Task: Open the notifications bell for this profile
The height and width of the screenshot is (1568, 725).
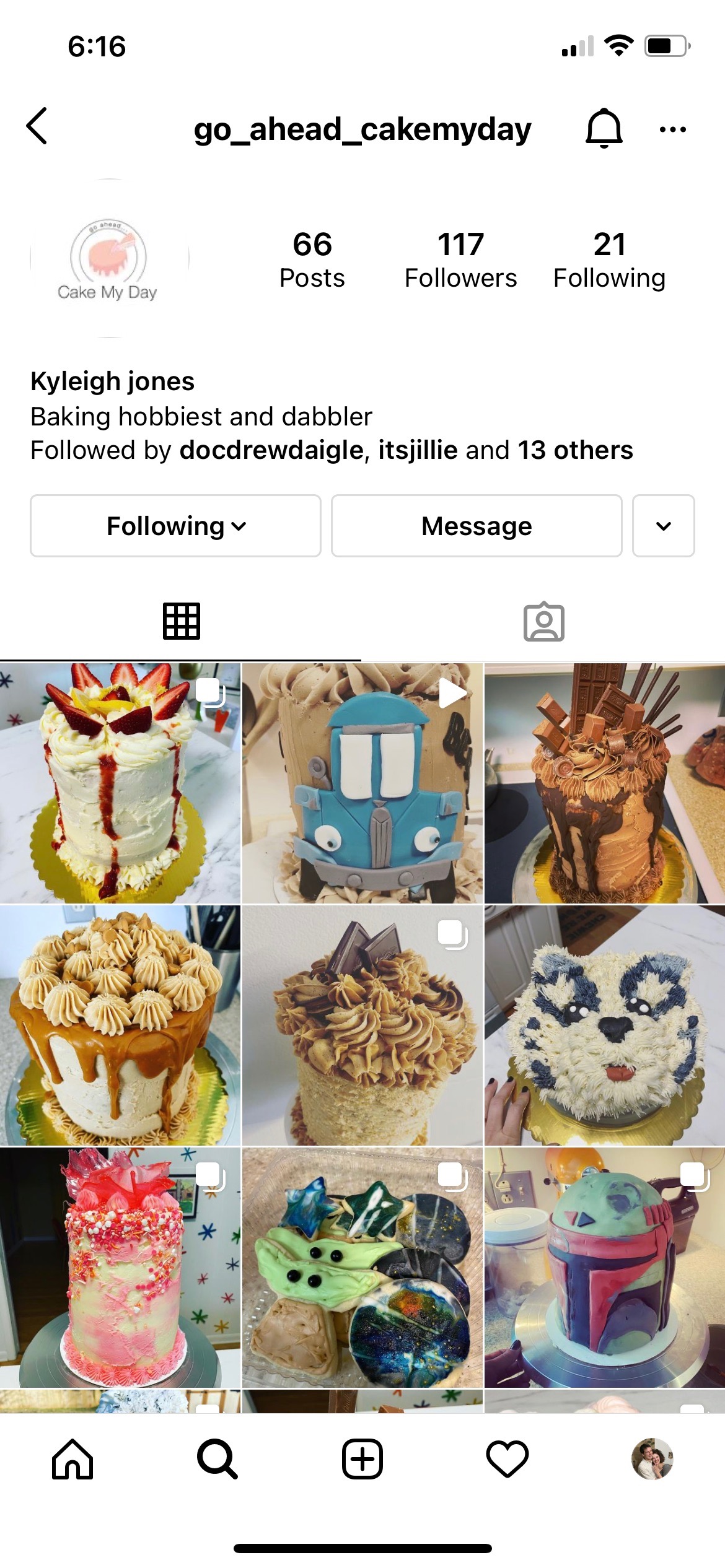Action: click(x=604, y=128)
